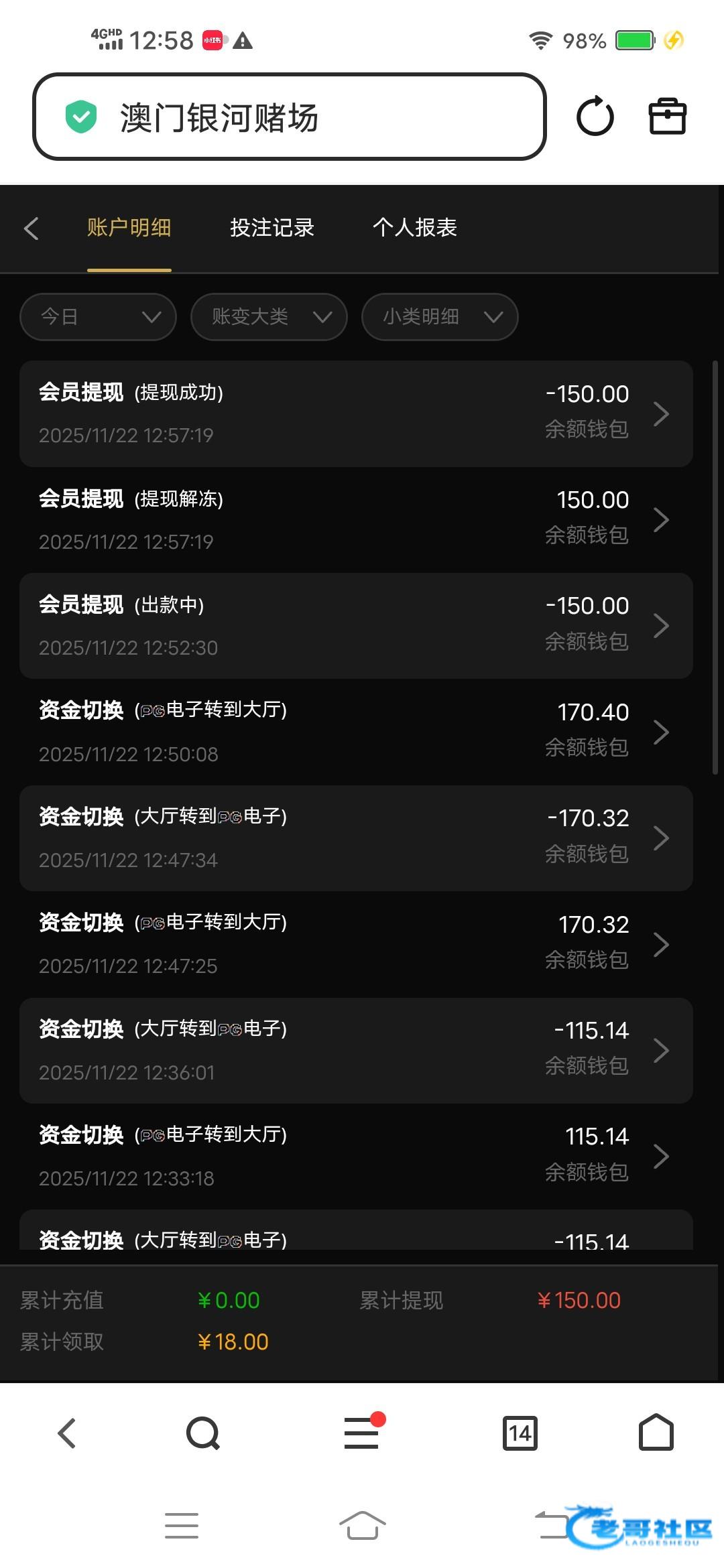This screenshot has height=1568, width=724.
Task: Open the browser toolbox icon
Action: 667,117
